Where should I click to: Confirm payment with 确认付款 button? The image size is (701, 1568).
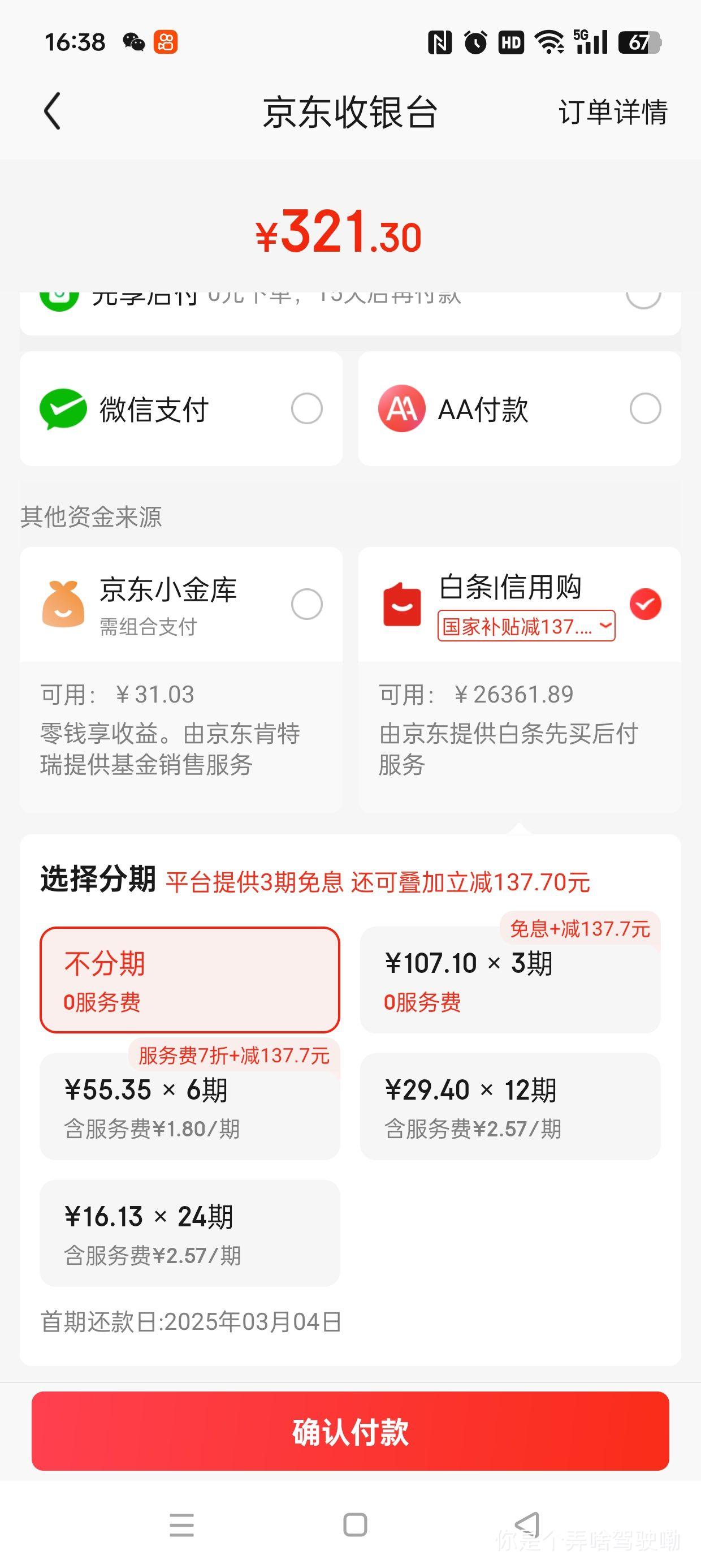pyautogui.click(x=350, y=1431)
